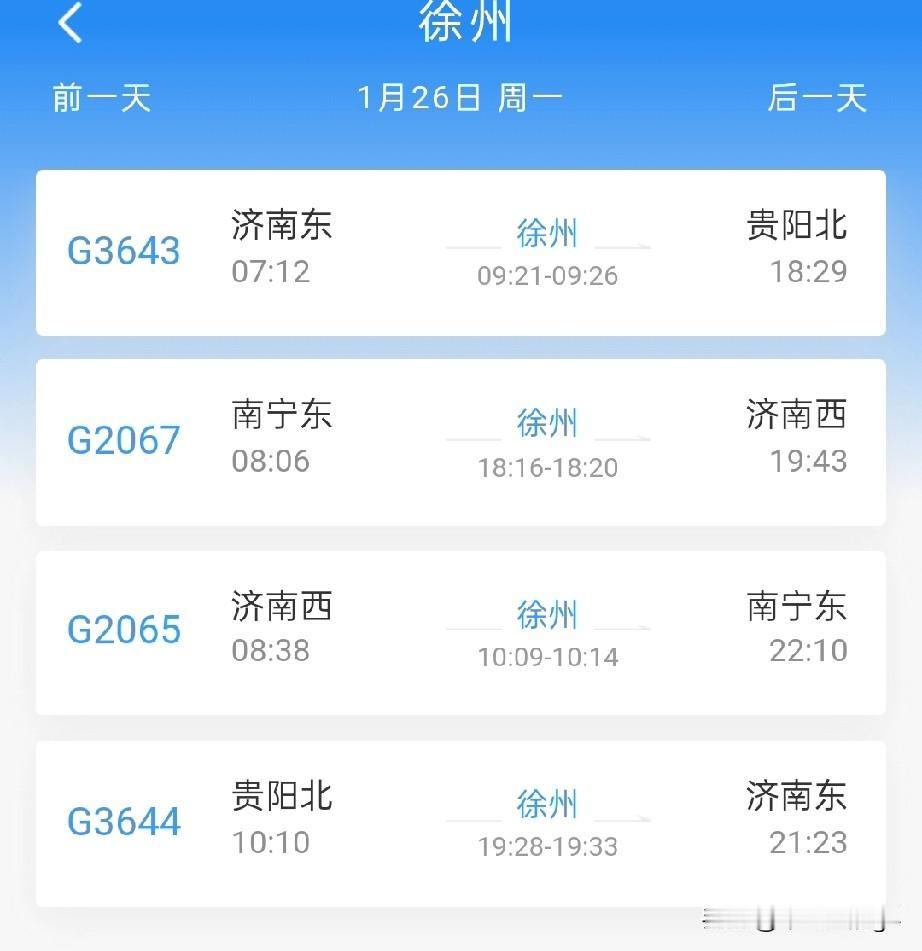
Task: Open the date selector showing 1月26日 周一
Action: point(460,97)
